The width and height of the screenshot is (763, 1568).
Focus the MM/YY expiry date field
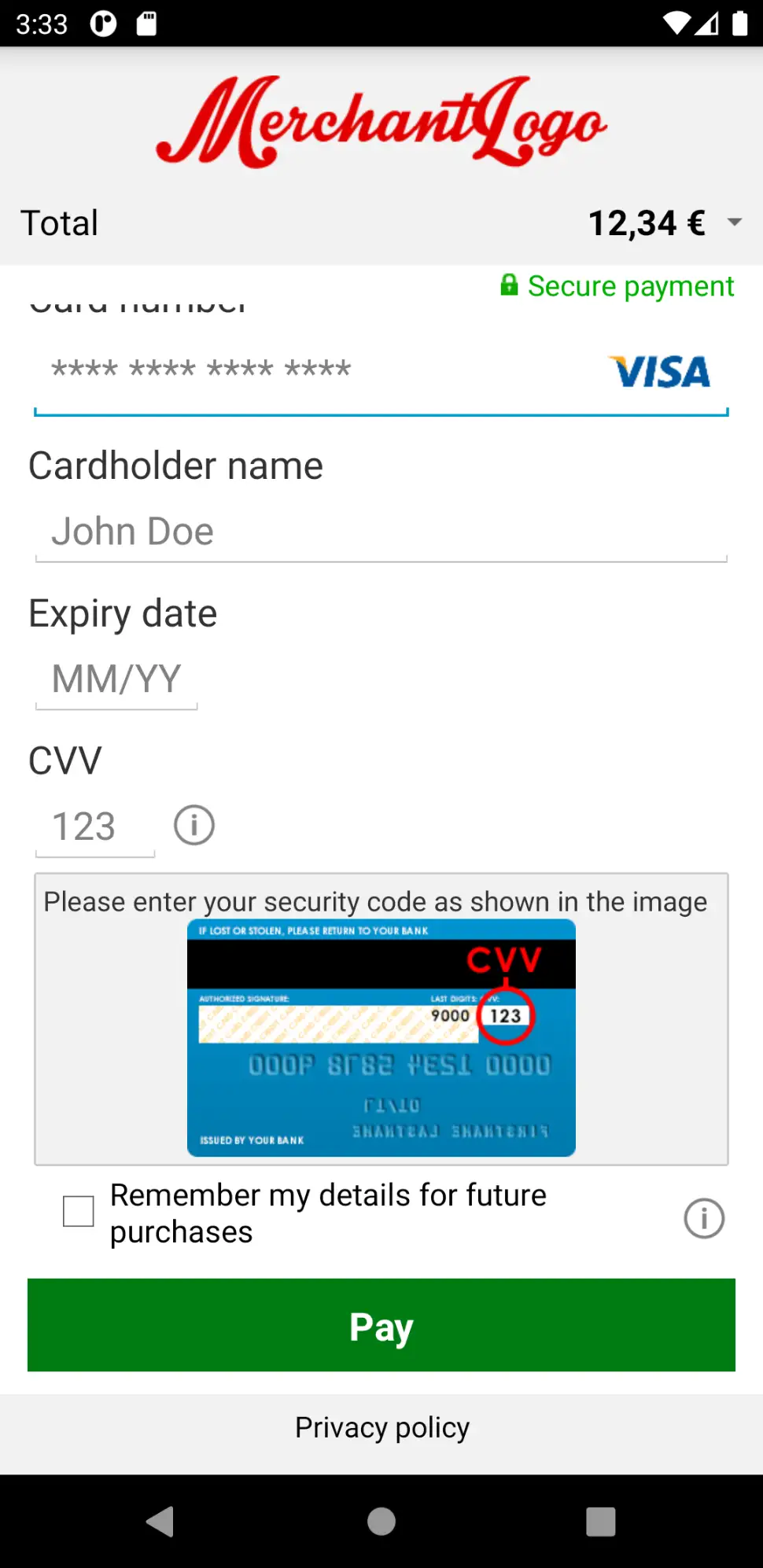point(116,679)
